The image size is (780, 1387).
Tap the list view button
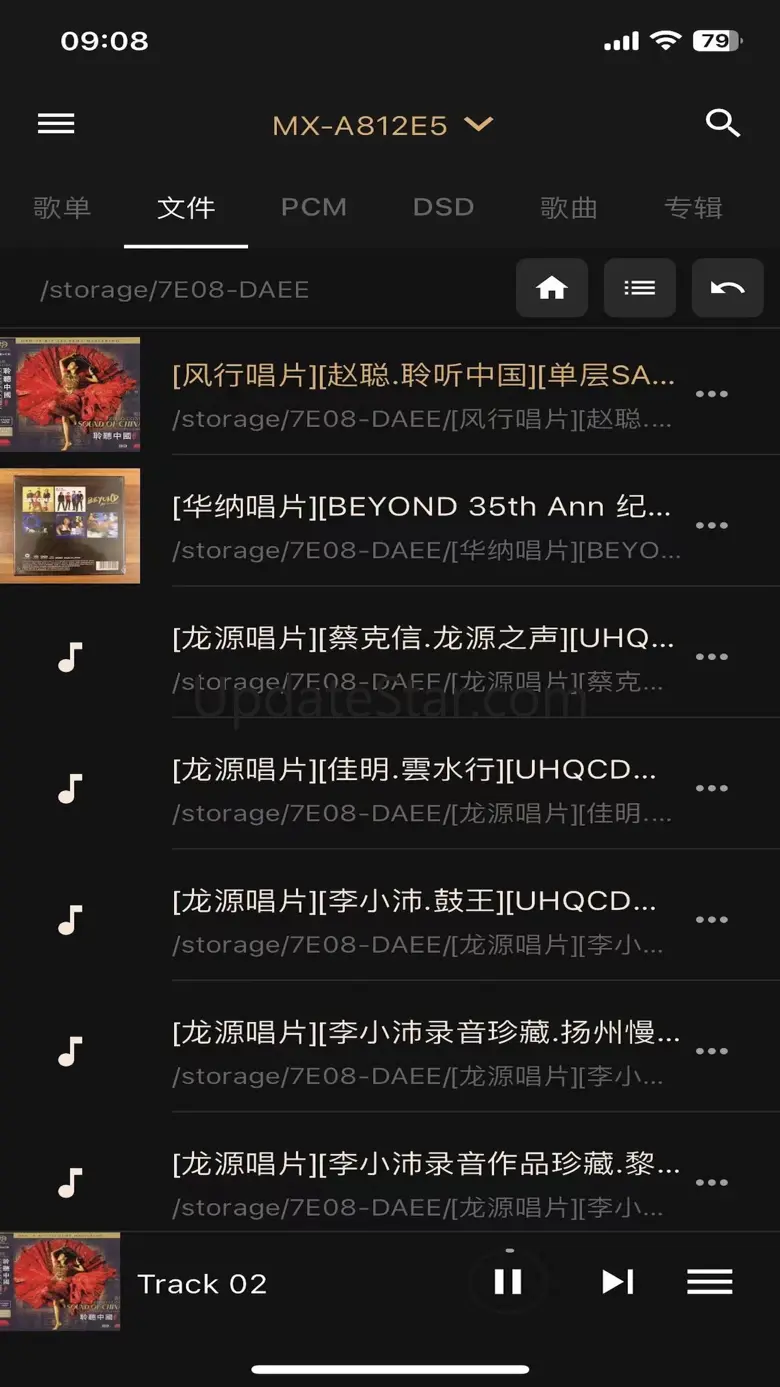(x=639, y=289)
